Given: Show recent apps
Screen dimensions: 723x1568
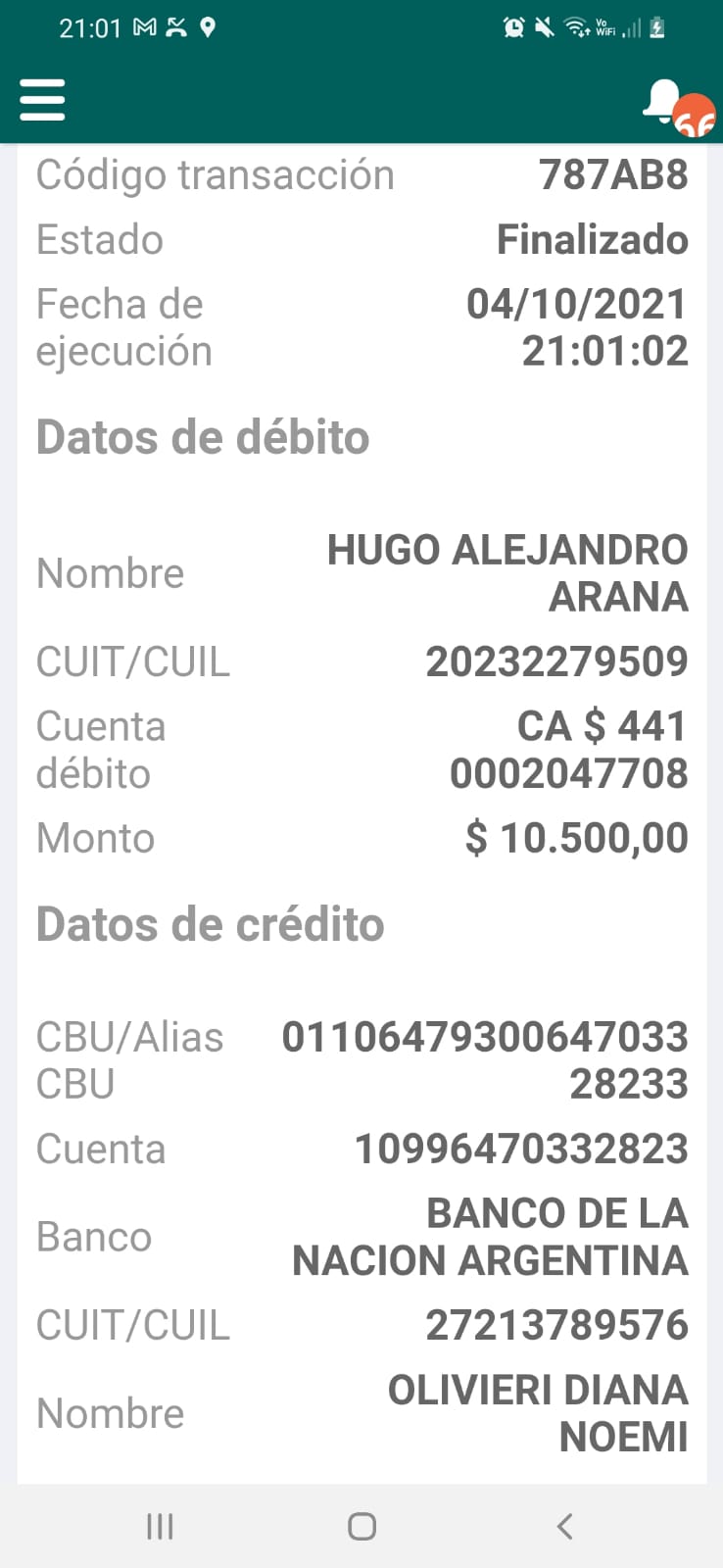Looking at the screenshot, I should (x=160, y=1526).
